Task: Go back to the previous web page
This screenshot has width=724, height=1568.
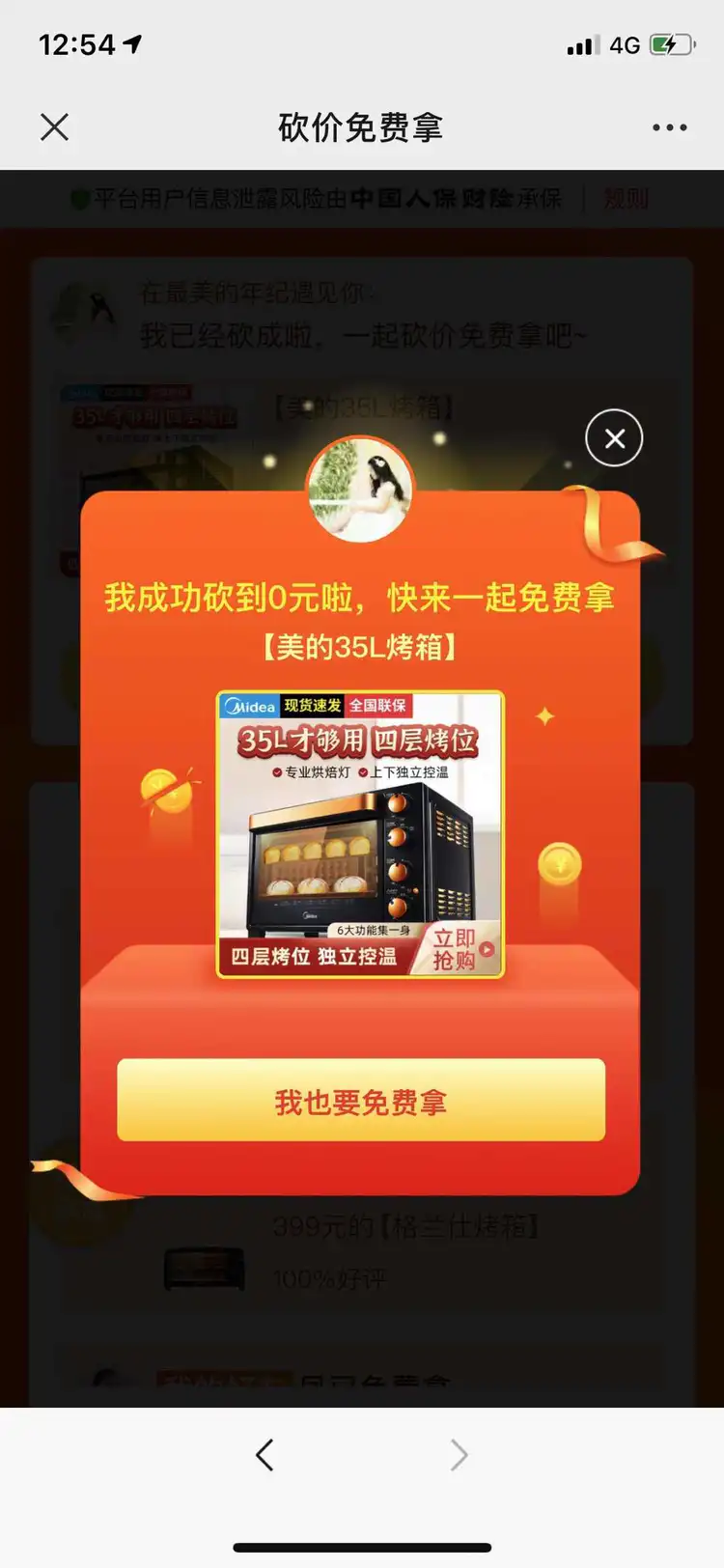Action: click(x=265, y=1455)
